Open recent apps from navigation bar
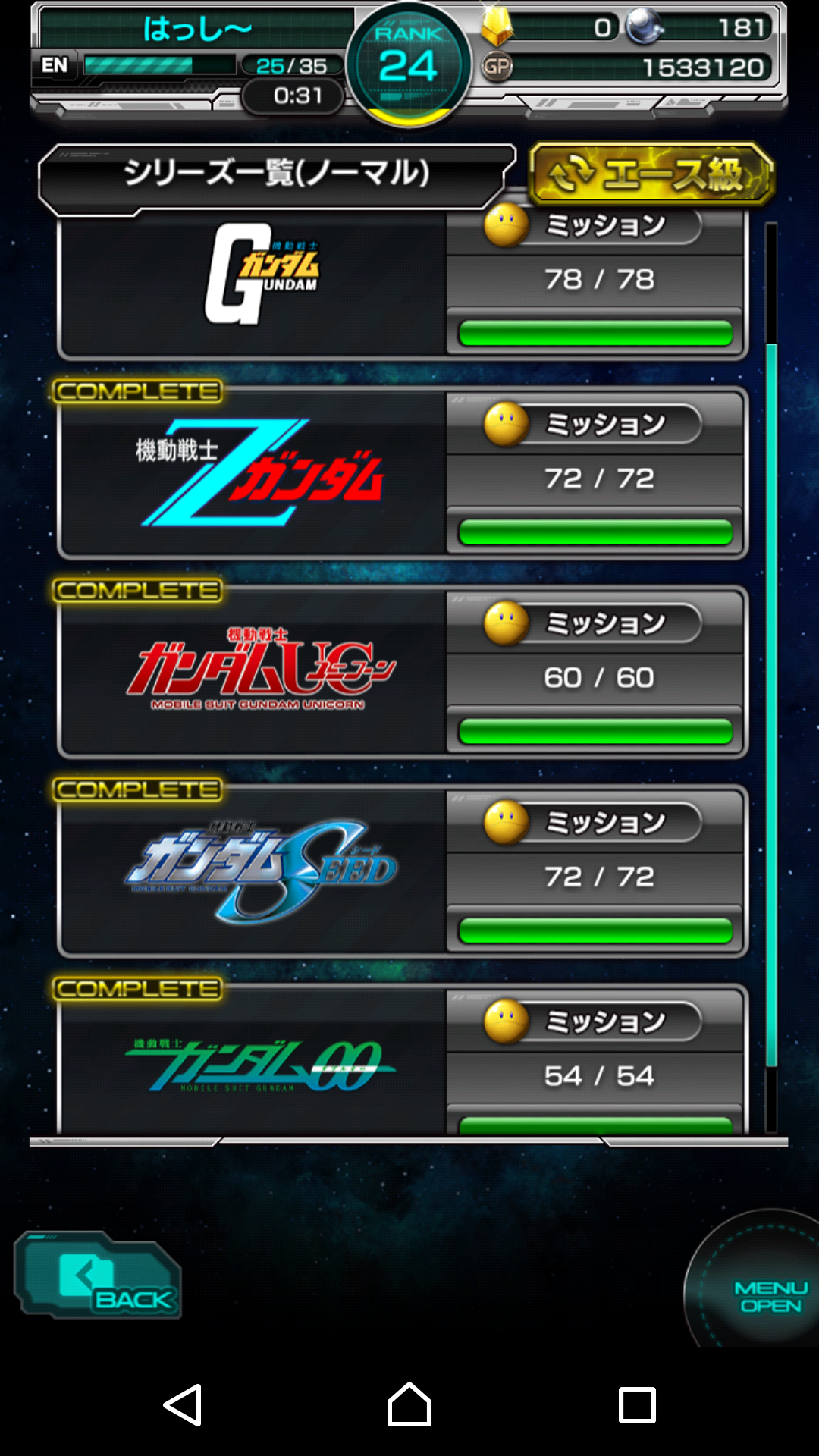 pos(637,1404)
